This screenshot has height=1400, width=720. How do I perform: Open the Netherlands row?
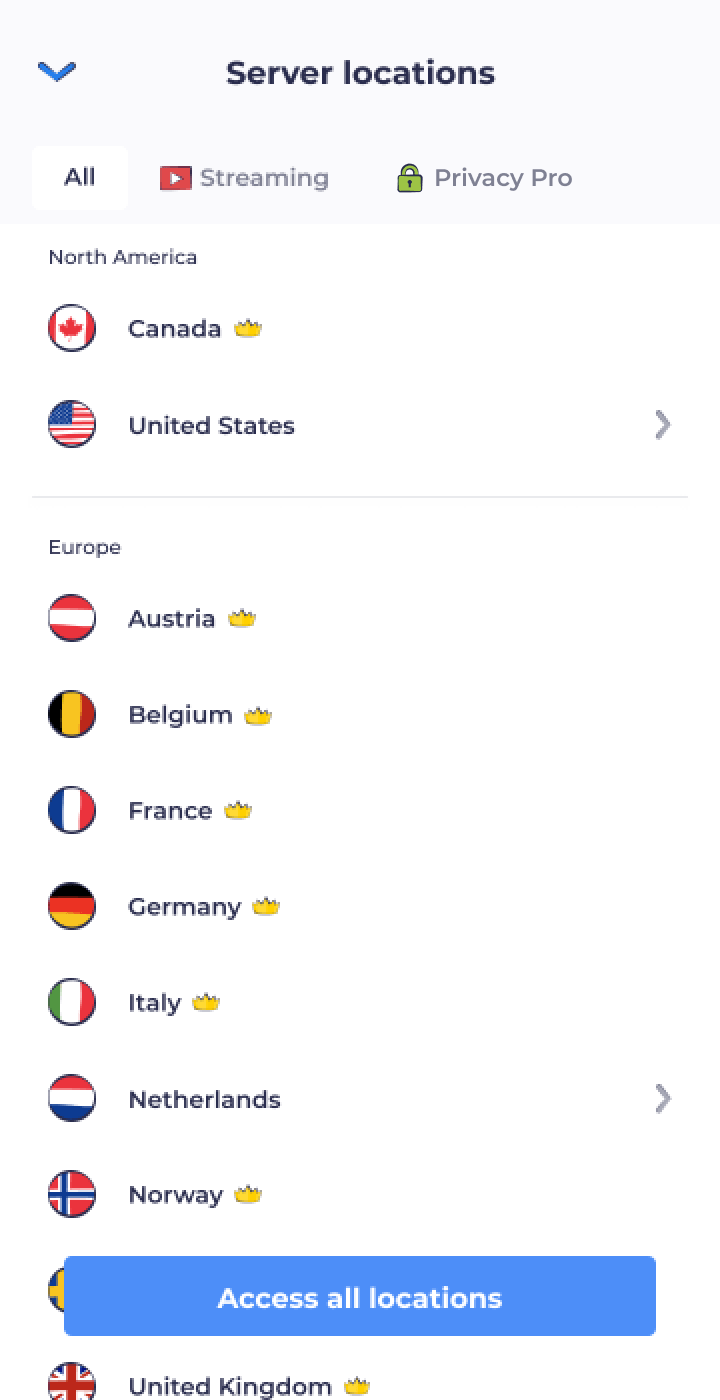(x=360, y=1098)
